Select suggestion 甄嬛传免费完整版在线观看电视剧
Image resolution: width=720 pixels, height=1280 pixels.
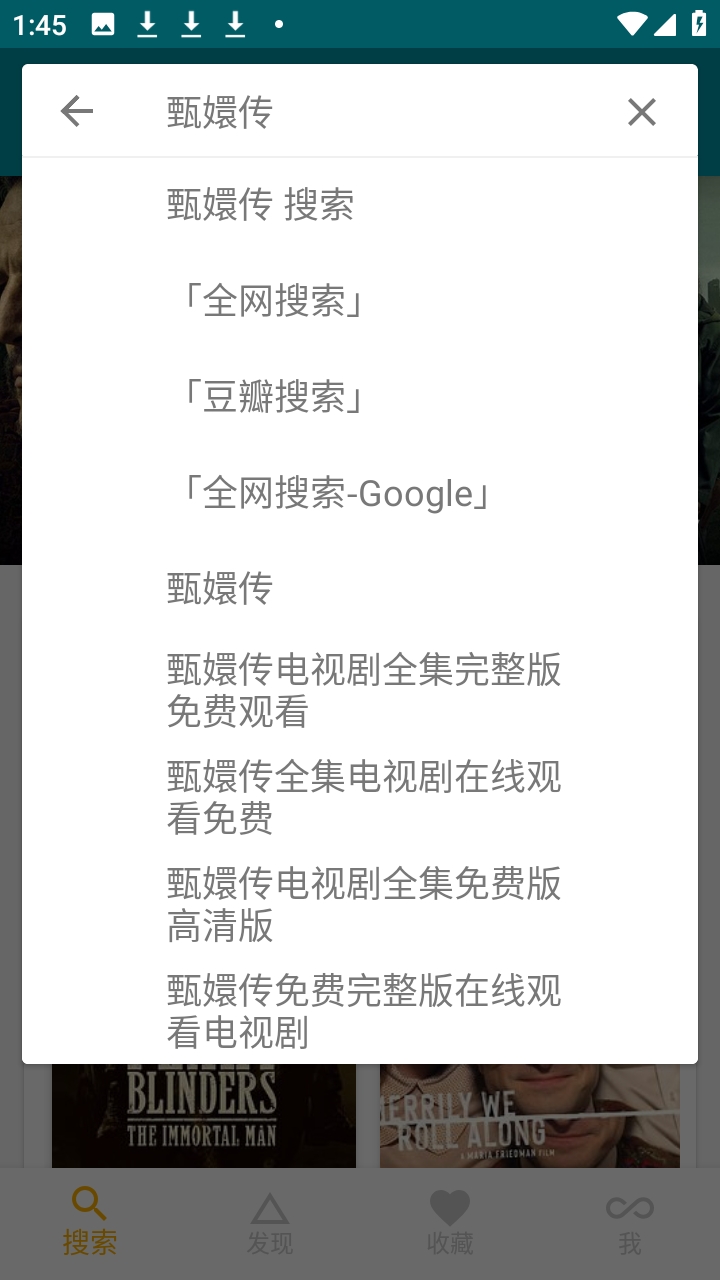(x=363, y=1011)
